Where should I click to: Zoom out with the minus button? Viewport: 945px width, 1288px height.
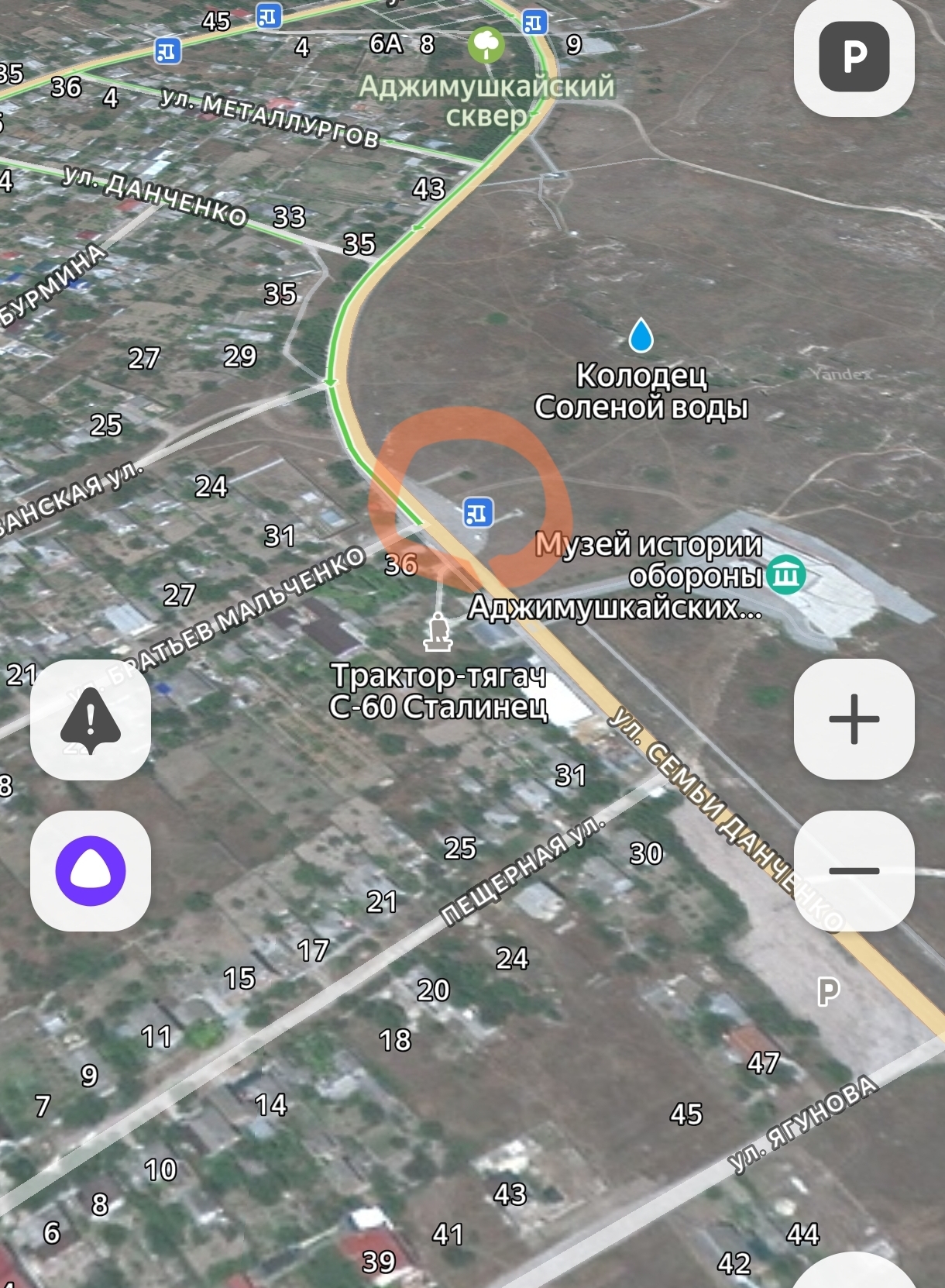854,870
